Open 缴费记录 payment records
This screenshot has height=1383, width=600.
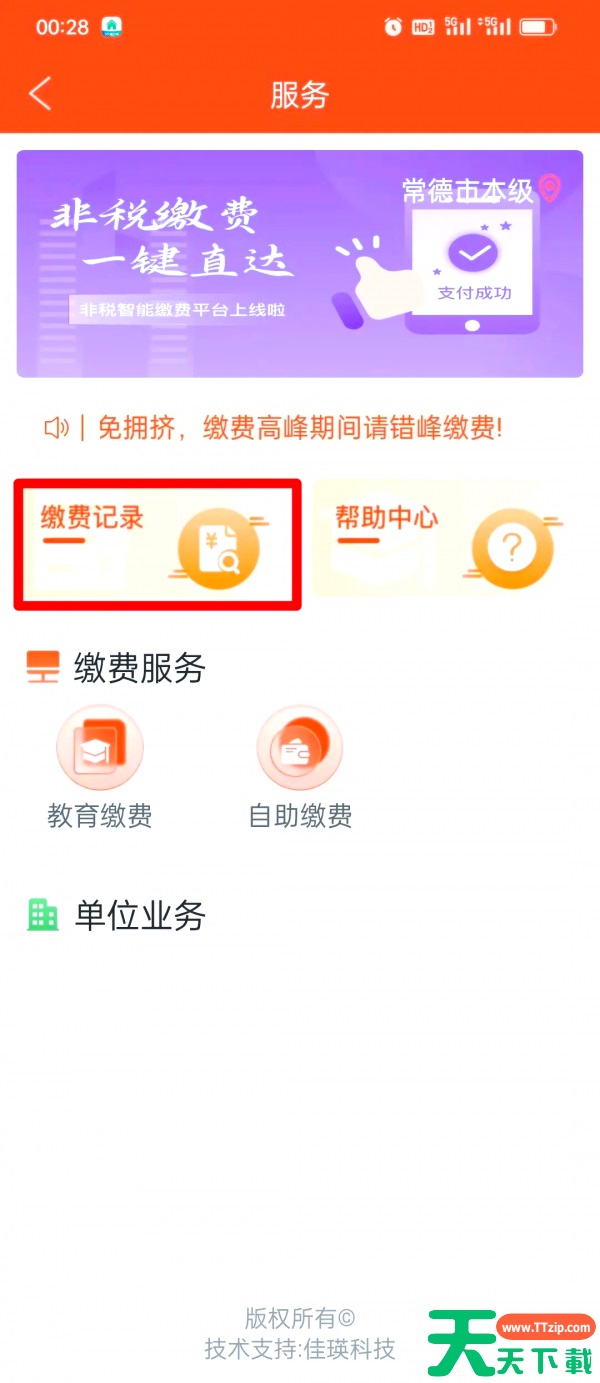coord(157,544)
